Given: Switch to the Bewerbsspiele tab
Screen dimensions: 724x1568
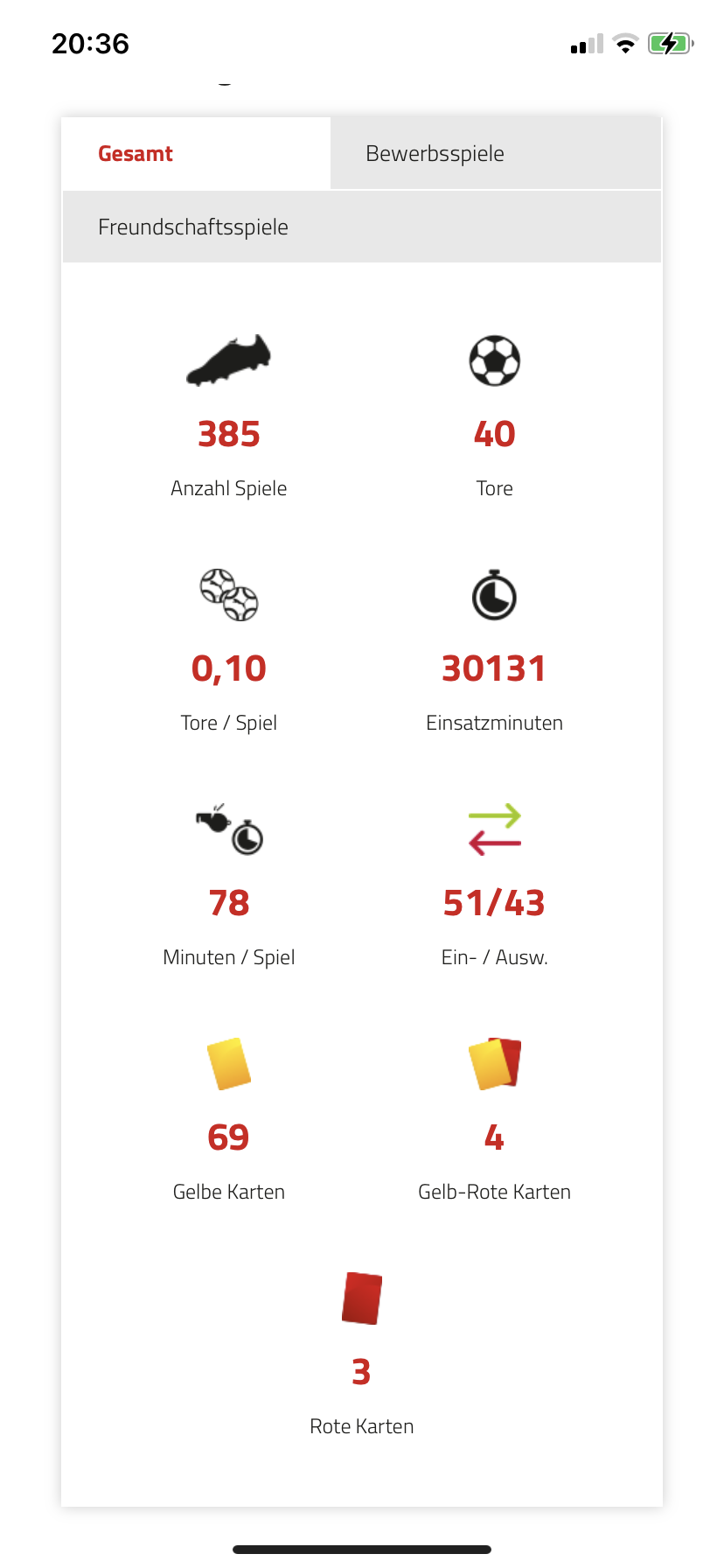Looking at the screenshot, I should point(496,153).
